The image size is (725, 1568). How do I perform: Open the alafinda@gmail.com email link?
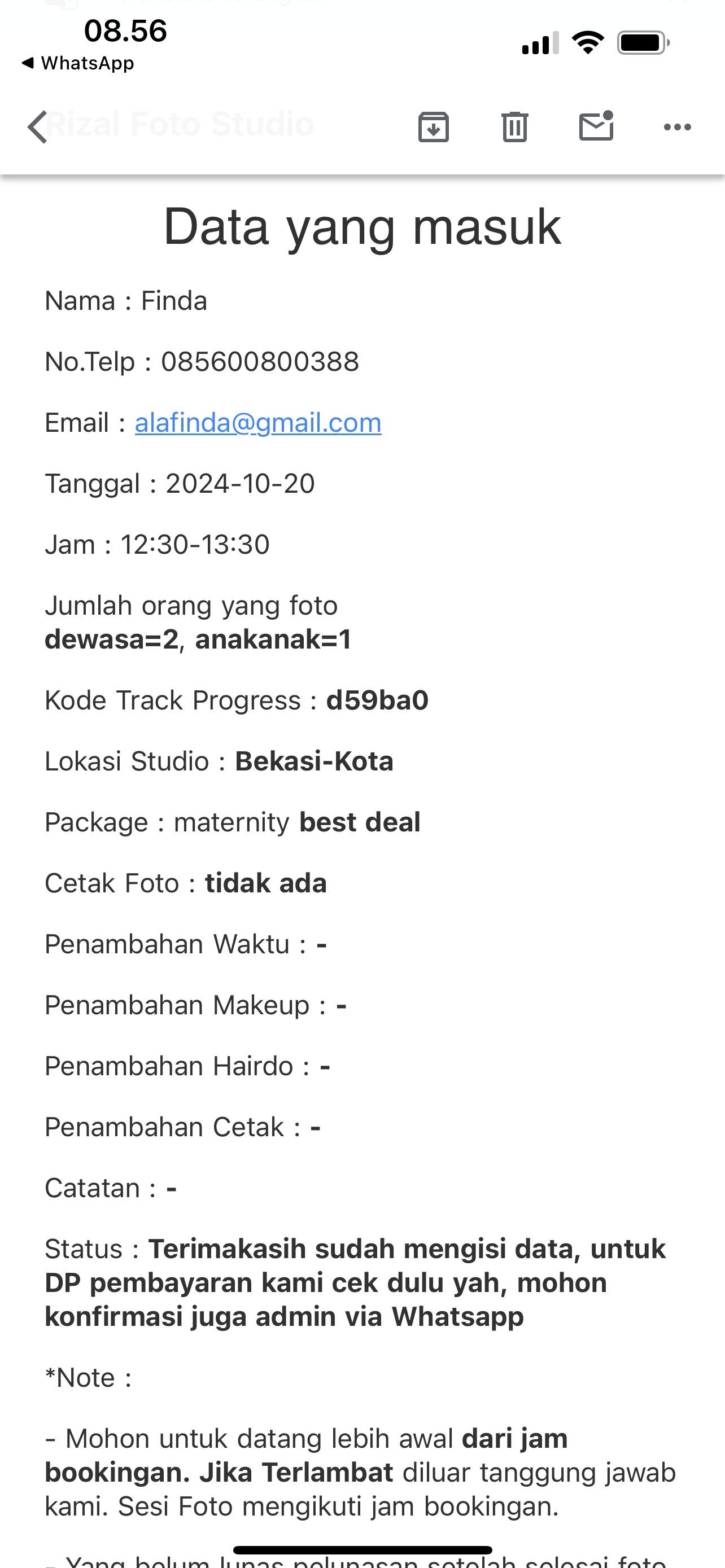click(x=258, y=422)
